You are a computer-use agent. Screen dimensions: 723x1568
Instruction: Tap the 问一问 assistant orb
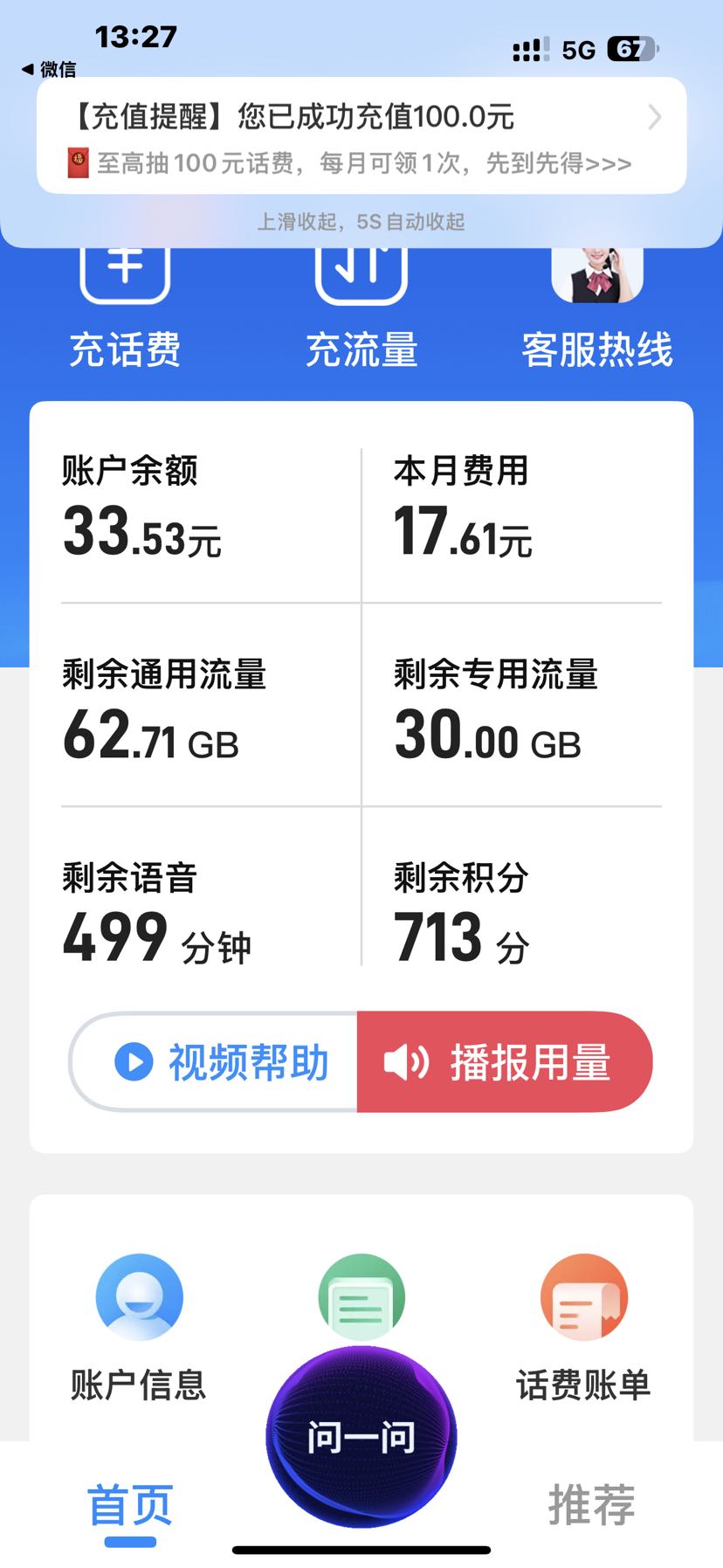pos(361,1436)
